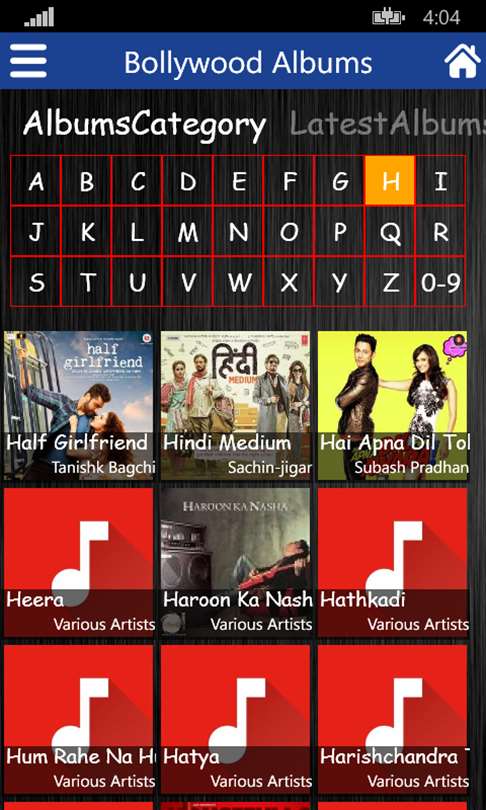
Task: Open the Half Girlfriend album
Action: pyautogui.click(x=79, y=406)
